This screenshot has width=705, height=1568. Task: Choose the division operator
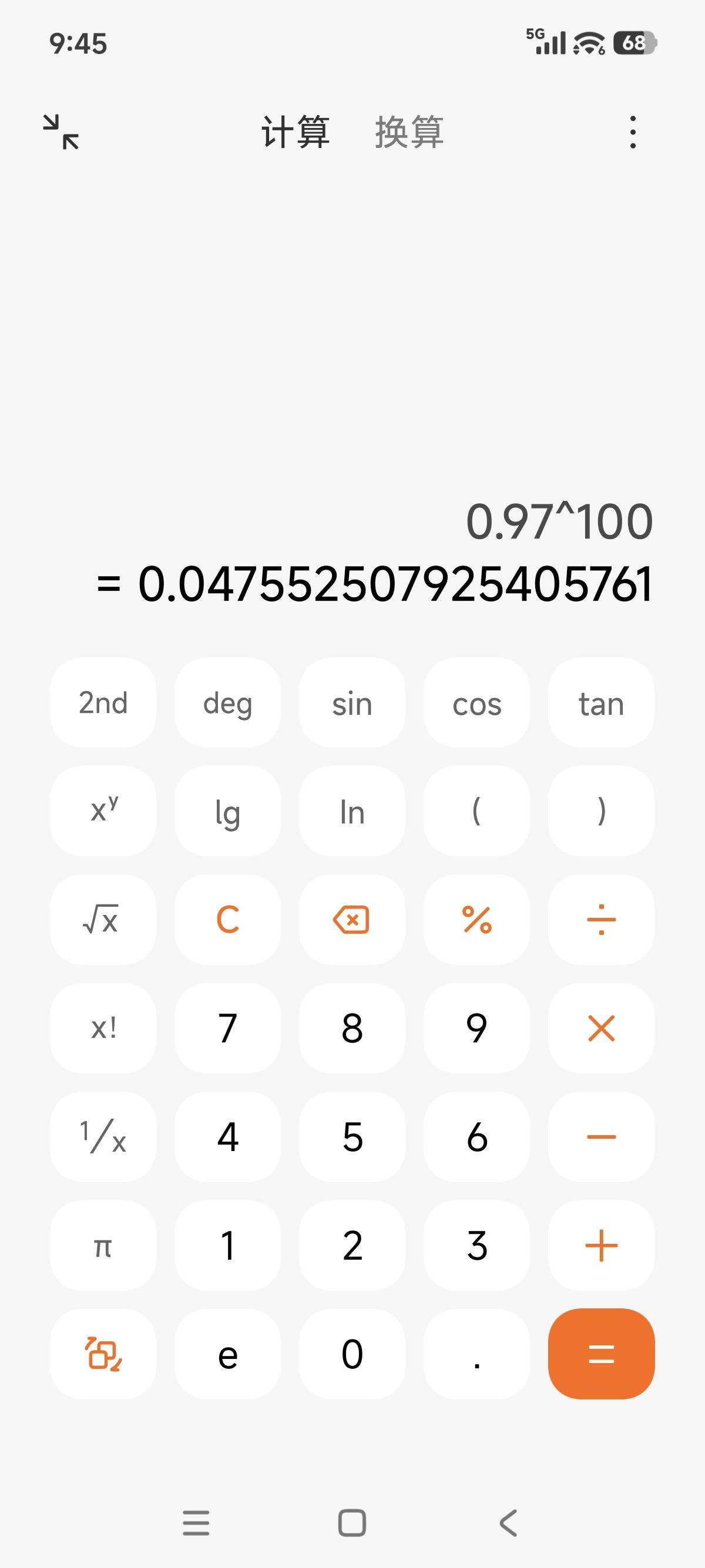click(601, 919)
